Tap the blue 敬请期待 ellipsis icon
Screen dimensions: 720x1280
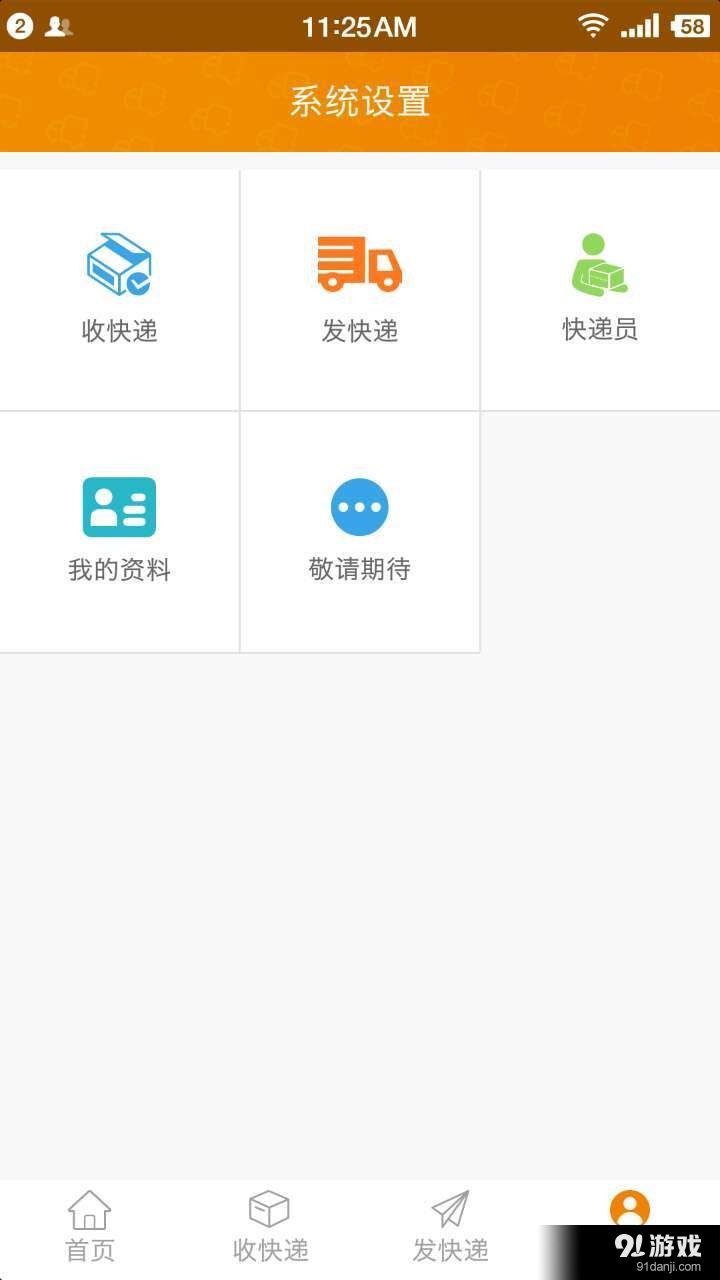359,507
